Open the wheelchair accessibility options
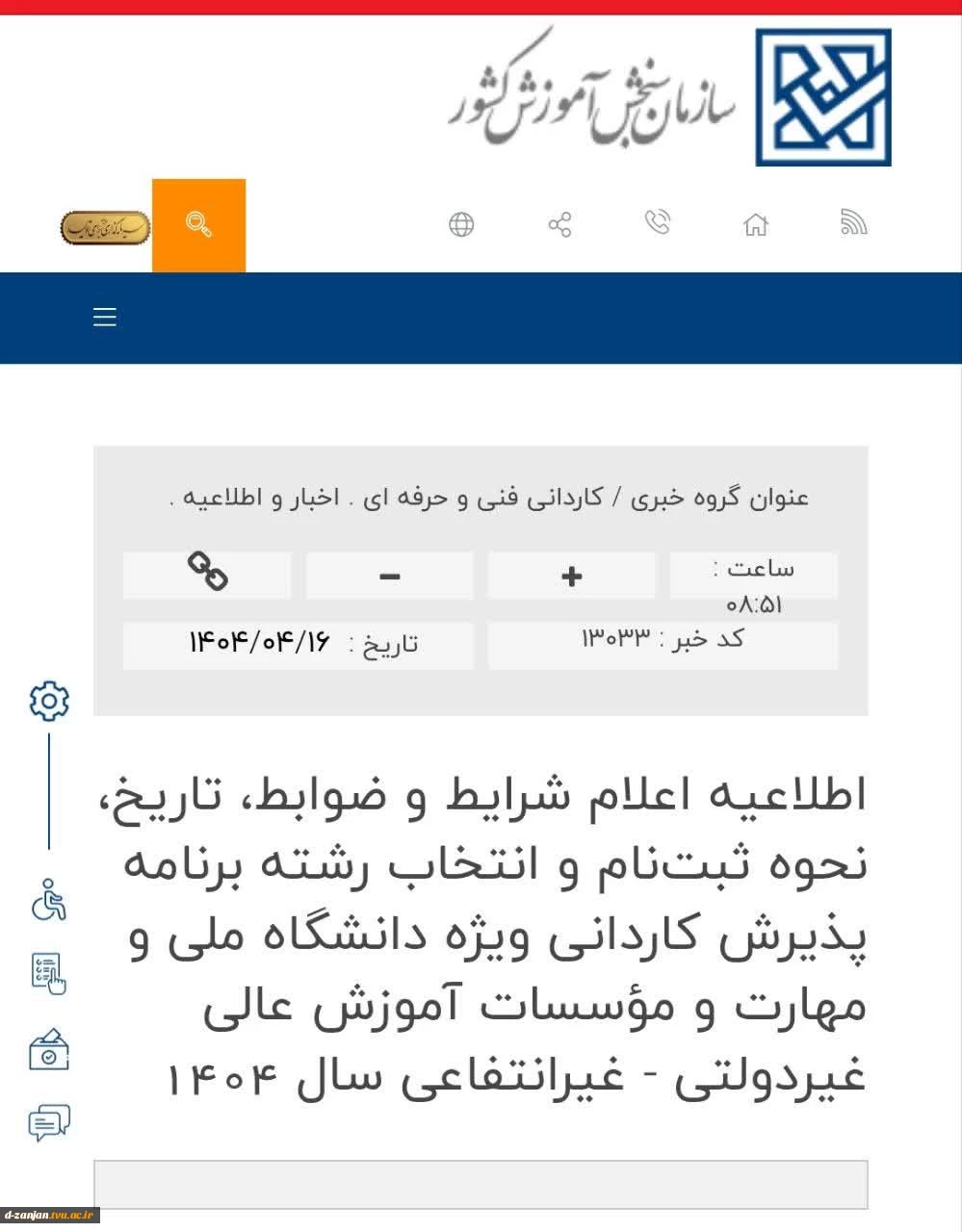962x1232 pixels. pos(49,901)
